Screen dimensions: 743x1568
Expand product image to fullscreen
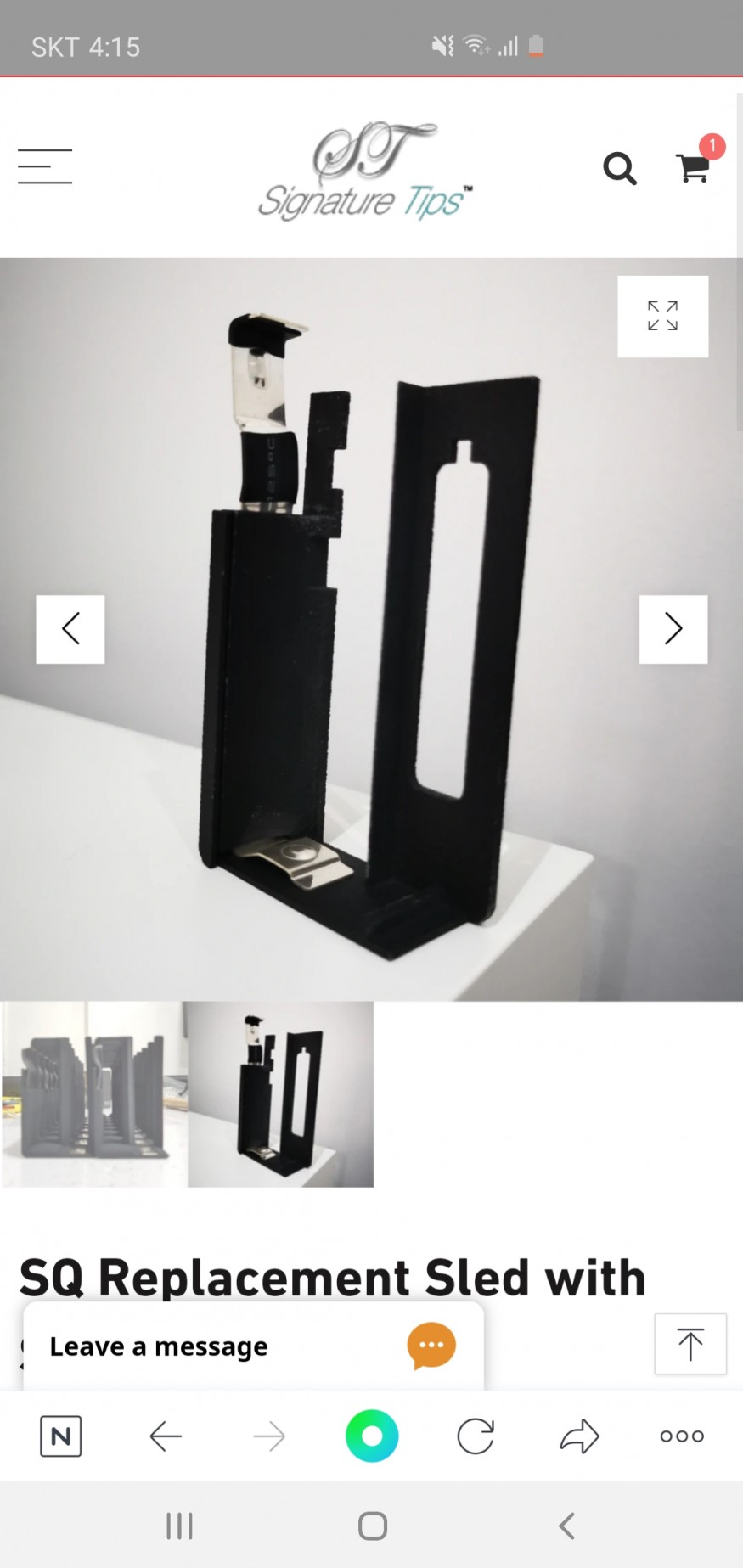click(662, 316)
